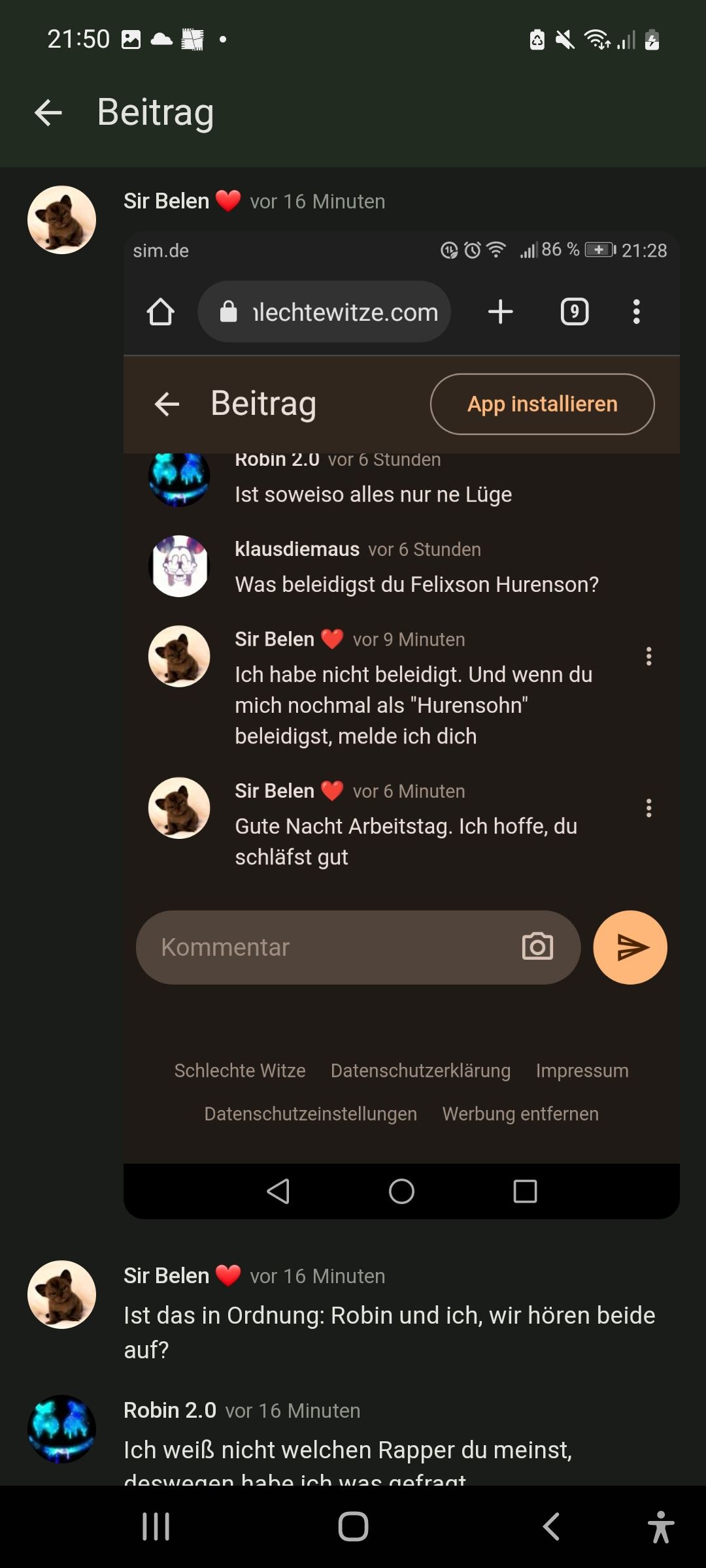706x1568 pixels.
Task: Go back using the top app bar arrow
Action: point(48,112)
